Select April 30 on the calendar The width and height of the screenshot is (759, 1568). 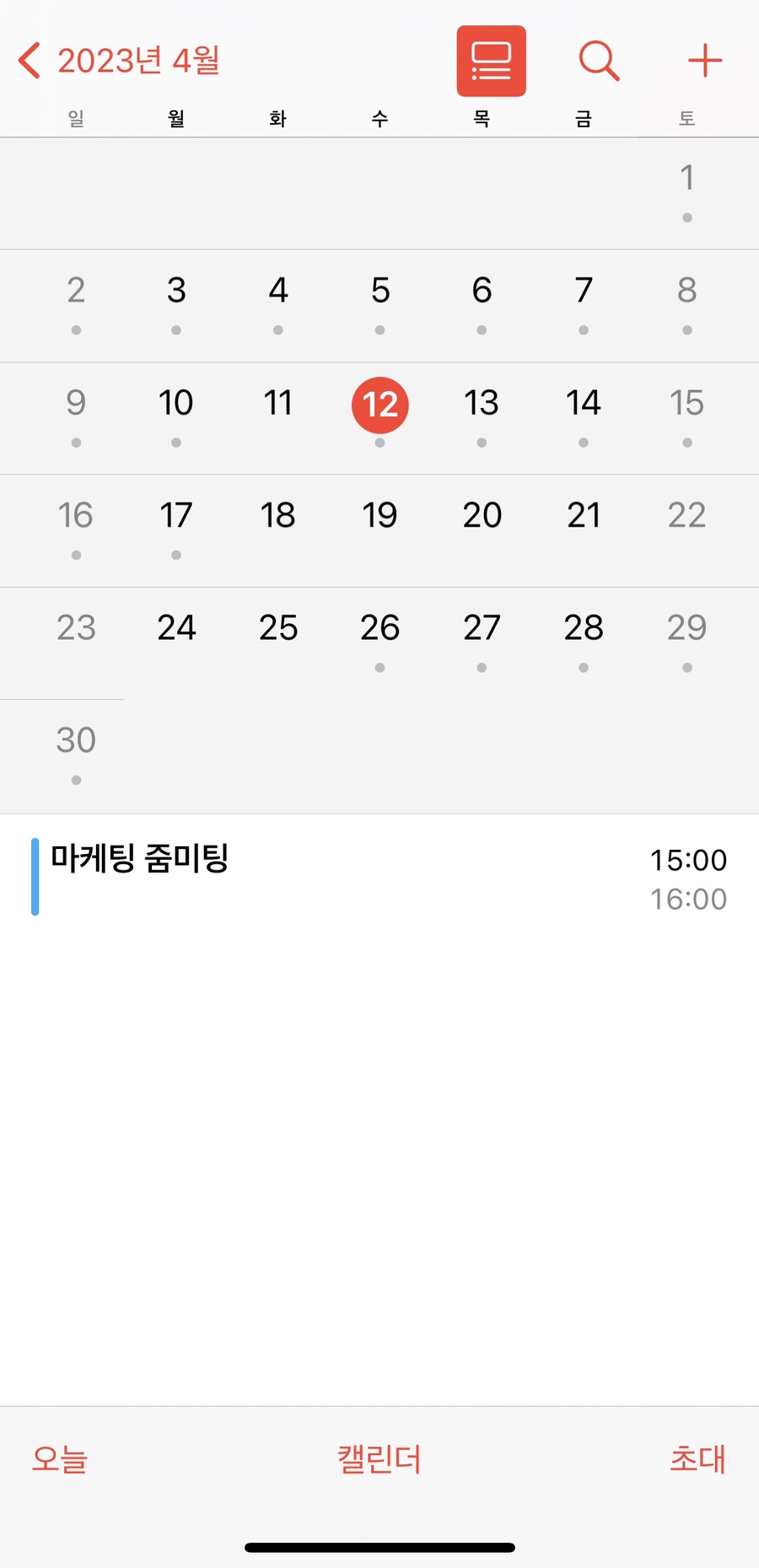tap(76, 740)
